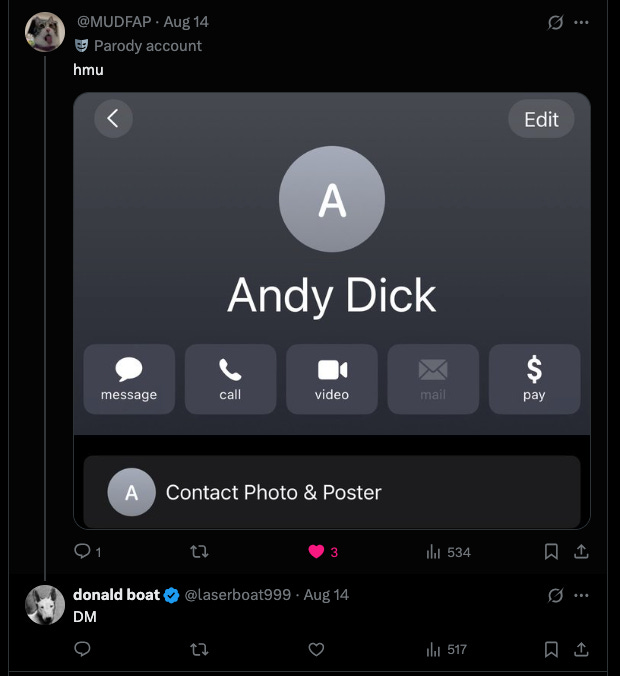Screen dimensions: 620x676
Task: View analytics showing 517 views
Action: pyautogui.click(x=446, y=649)
